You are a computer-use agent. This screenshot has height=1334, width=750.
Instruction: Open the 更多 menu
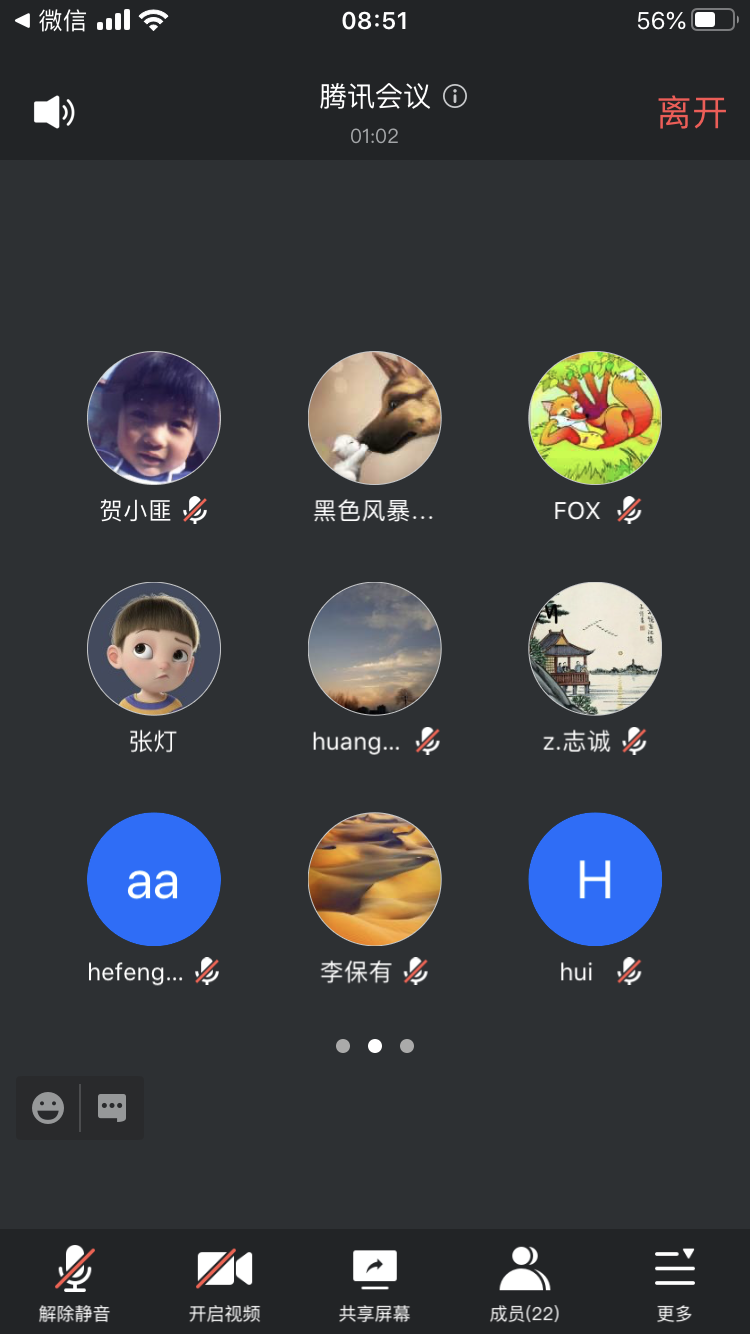pyautogui.click(x=674, y=1283)
